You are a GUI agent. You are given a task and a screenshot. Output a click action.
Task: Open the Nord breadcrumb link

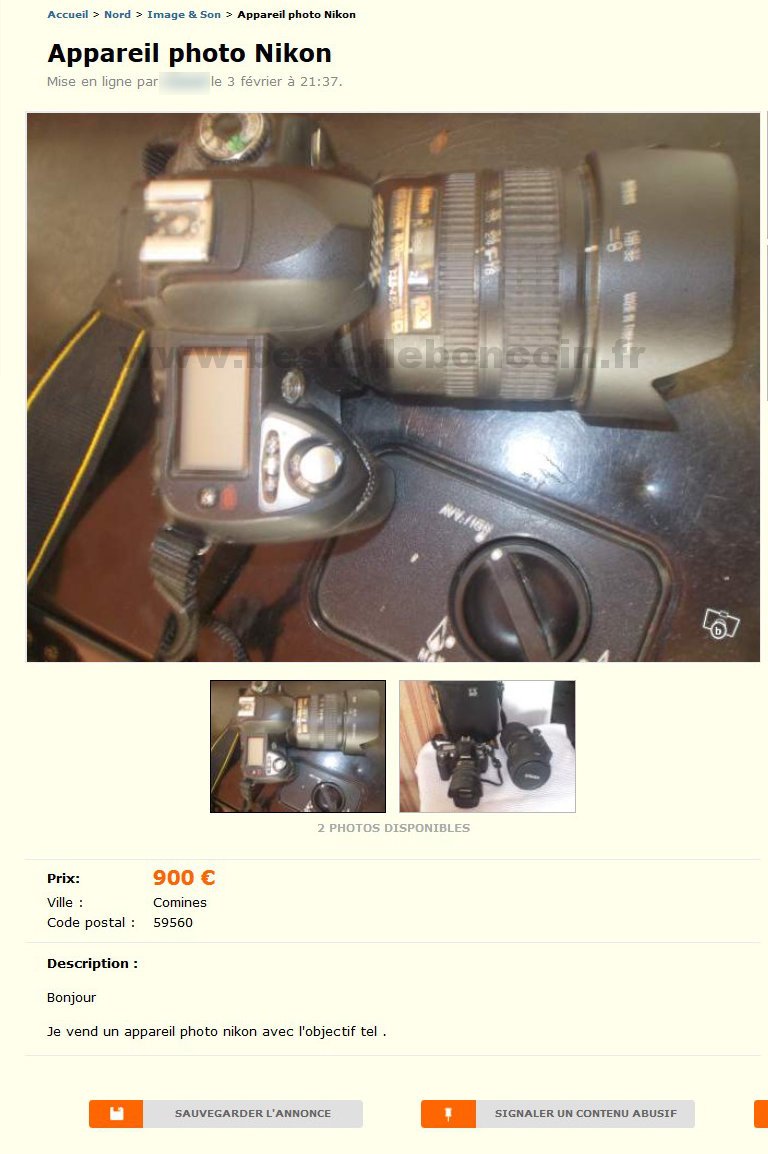point(117,15)
